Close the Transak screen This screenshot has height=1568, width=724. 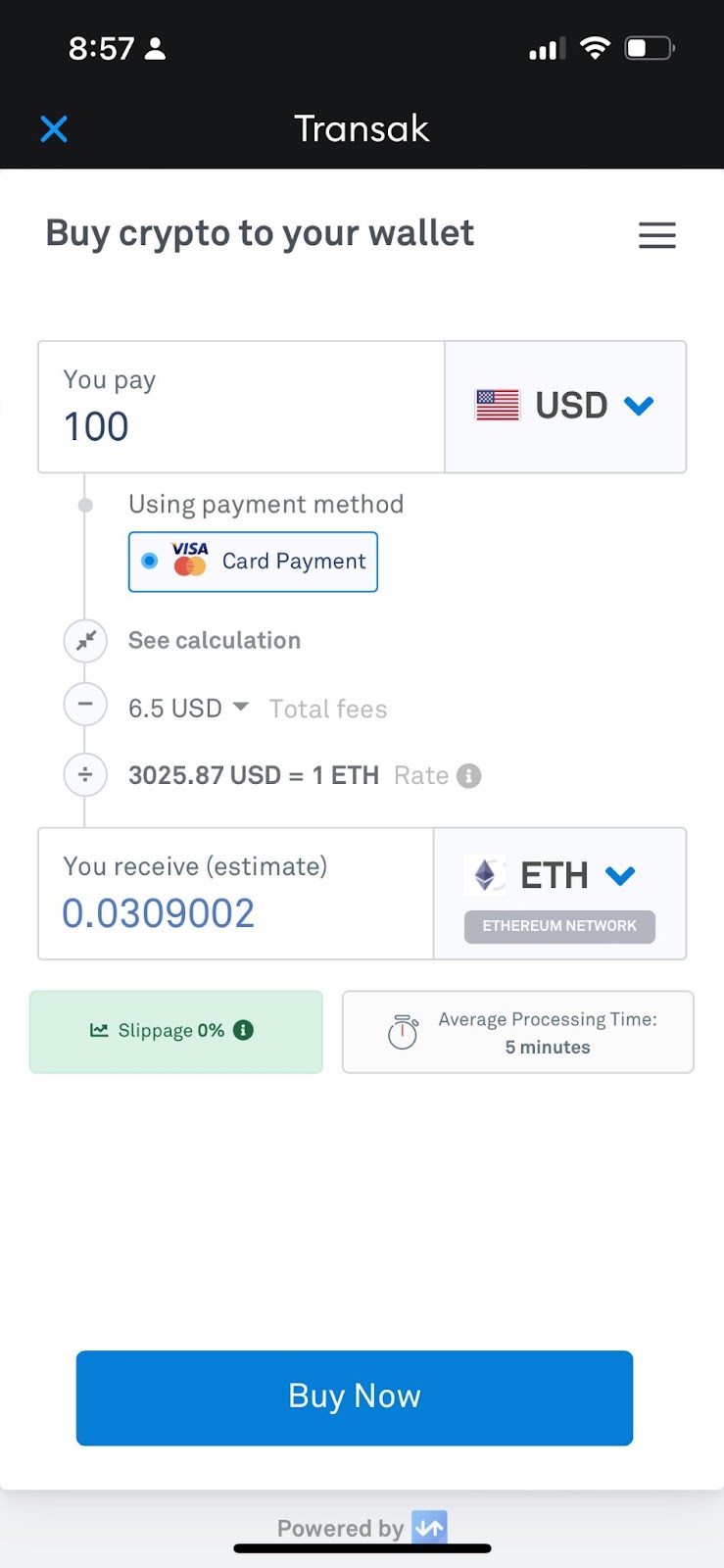tap(54, 129)
